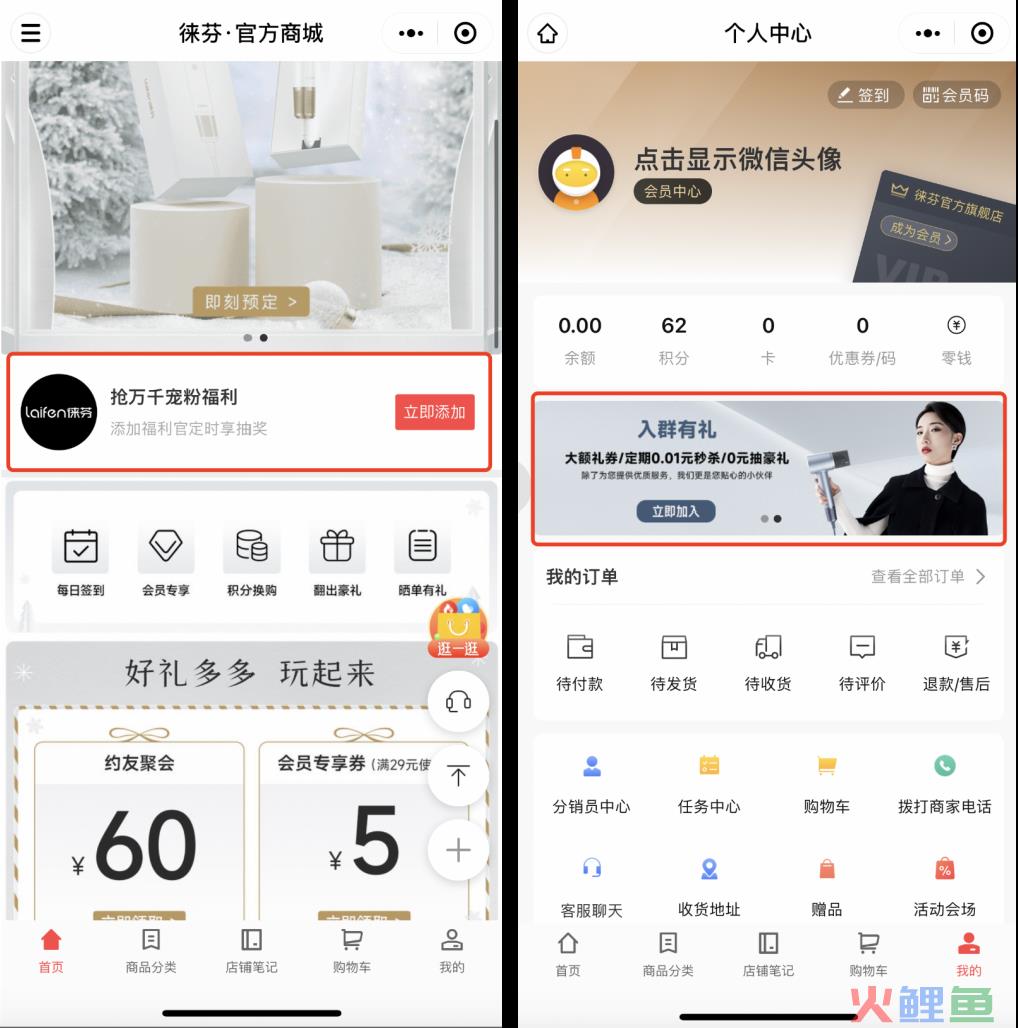Viewport: 1018px width, 1028px height.
Task: Tap 成为会员 on the VIP card
Action: click(919, 235)
